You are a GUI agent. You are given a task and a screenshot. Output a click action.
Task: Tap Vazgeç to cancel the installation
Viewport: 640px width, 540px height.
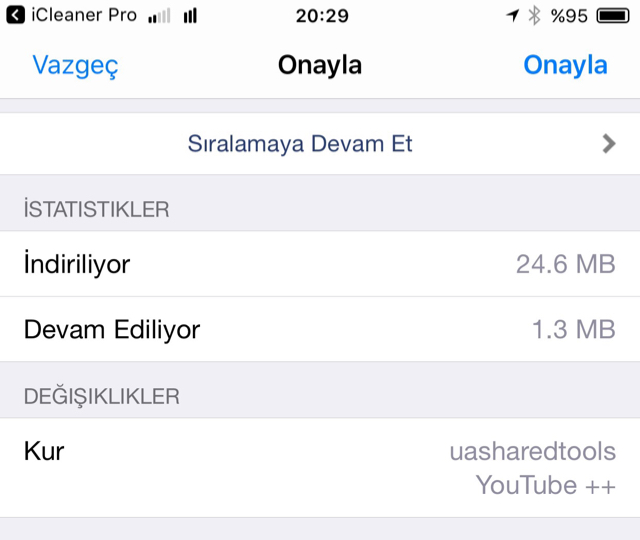tap(75, 66)
